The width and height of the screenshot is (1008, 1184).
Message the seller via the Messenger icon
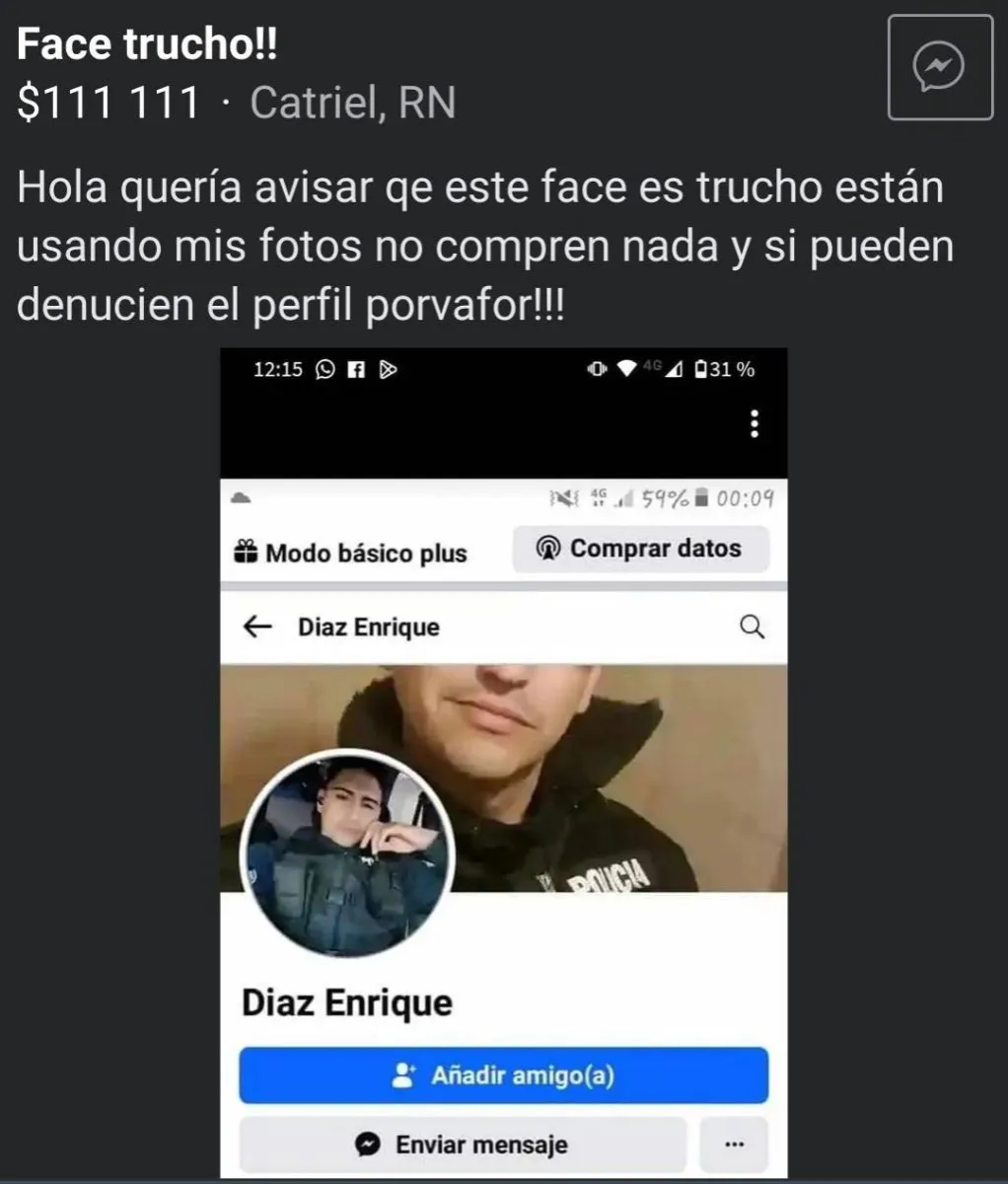[x=939, y=67]
